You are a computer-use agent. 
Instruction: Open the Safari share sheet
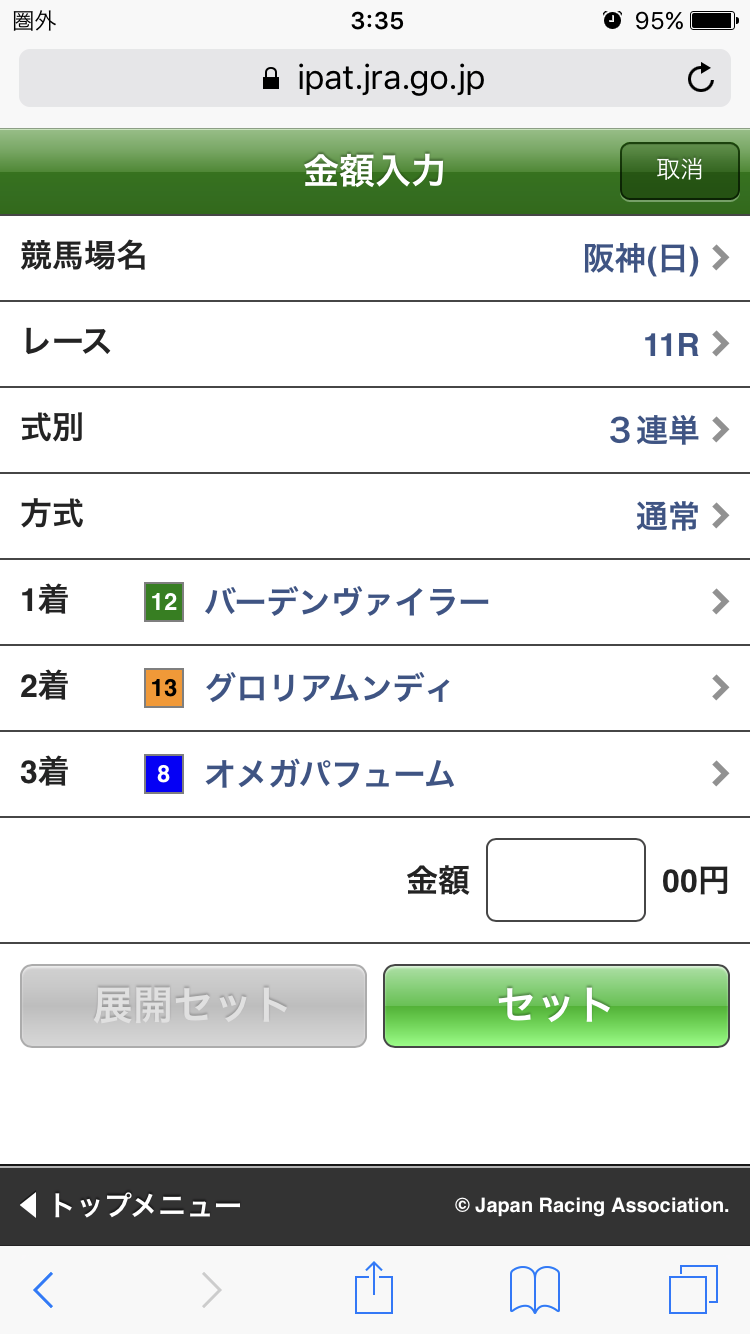[x=374, y=1289]
